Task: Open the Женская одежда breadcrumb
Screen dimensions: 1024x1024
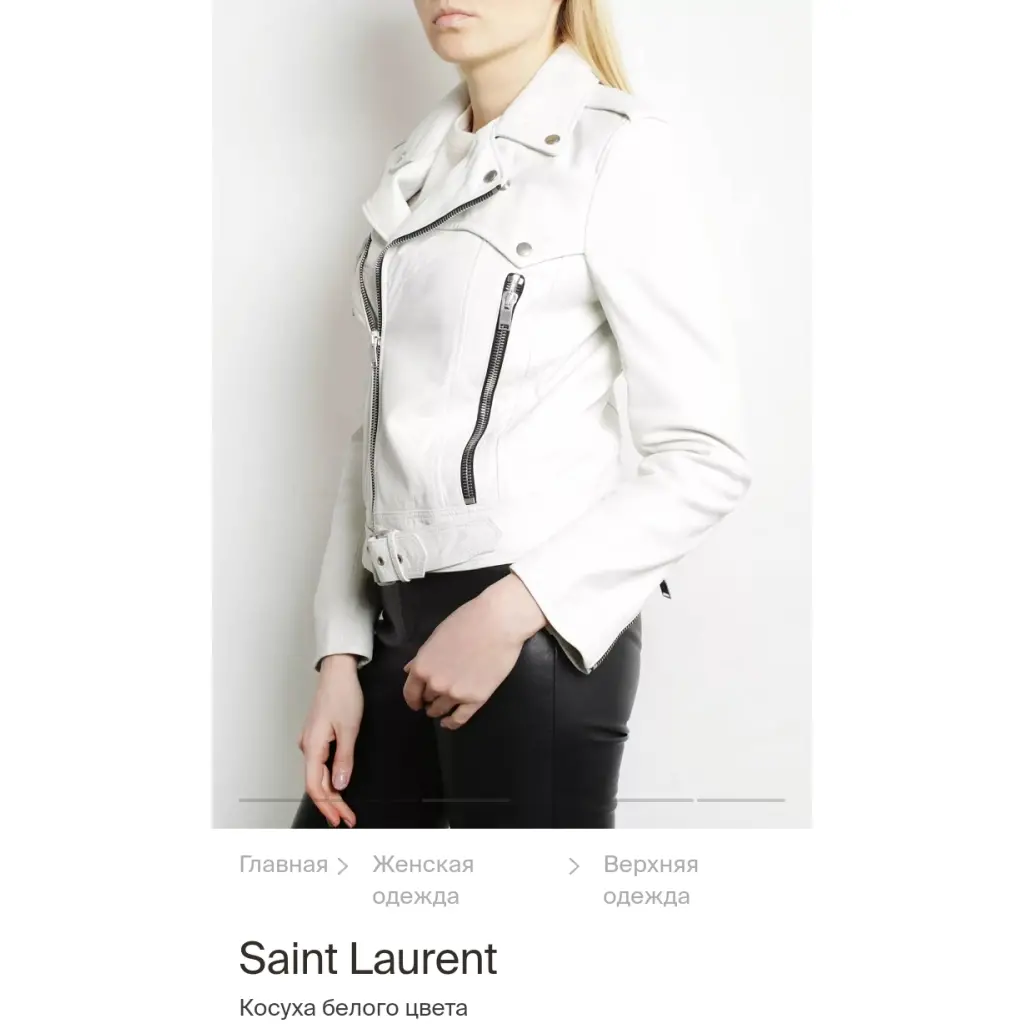Action: 422,880
